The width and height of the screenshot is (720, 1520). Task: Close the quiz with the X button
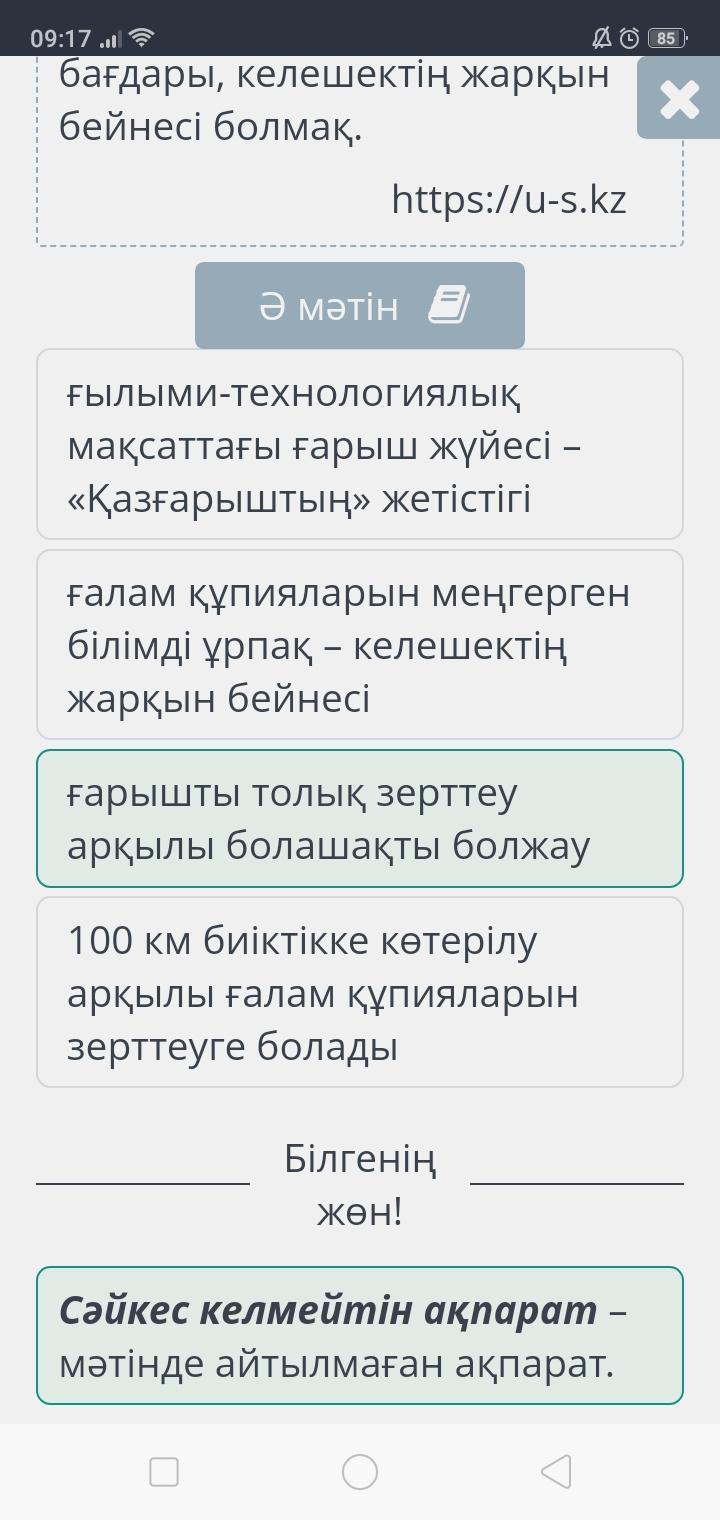(x=679, y=99)
